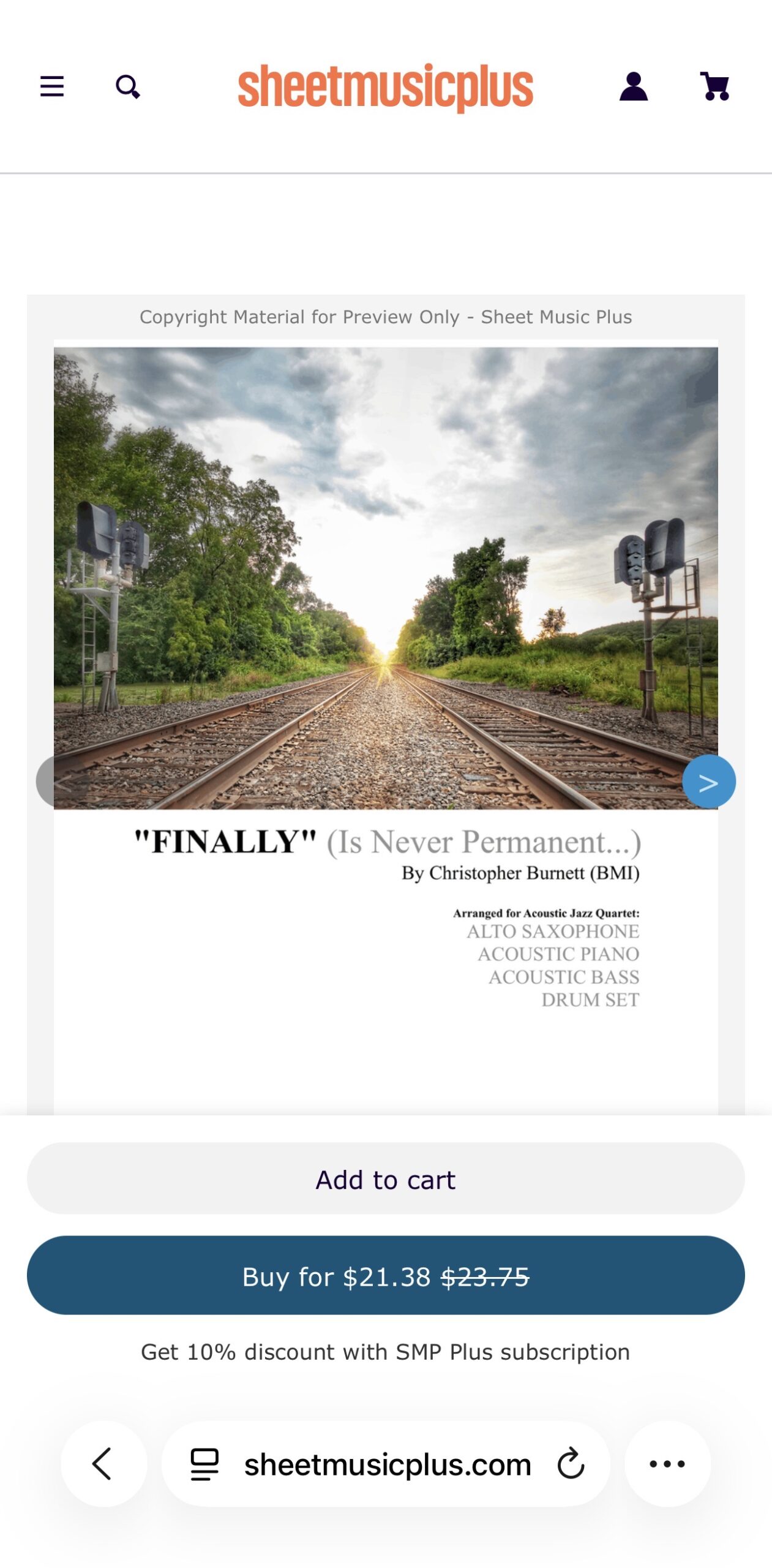
Task: Show next preview page
Action: click(x=708, y=781)
